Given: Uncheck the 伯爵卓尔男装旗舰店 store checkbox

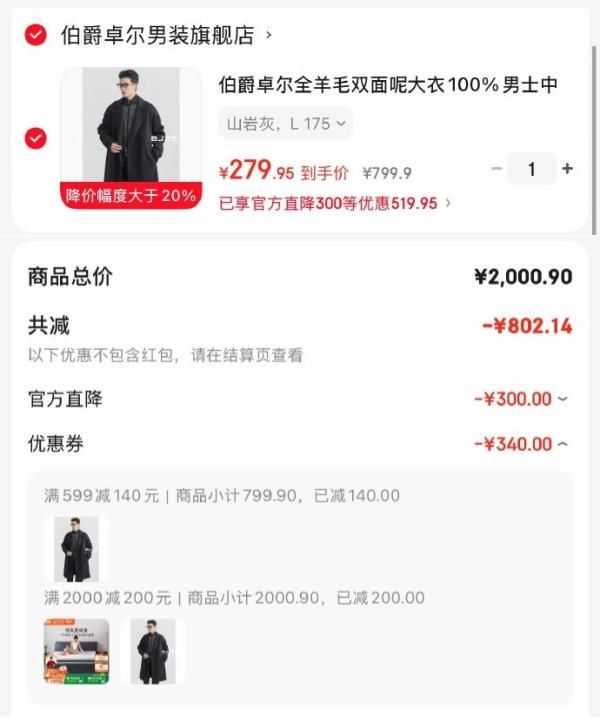Looking at the screenshot, I should click(36, 36).
